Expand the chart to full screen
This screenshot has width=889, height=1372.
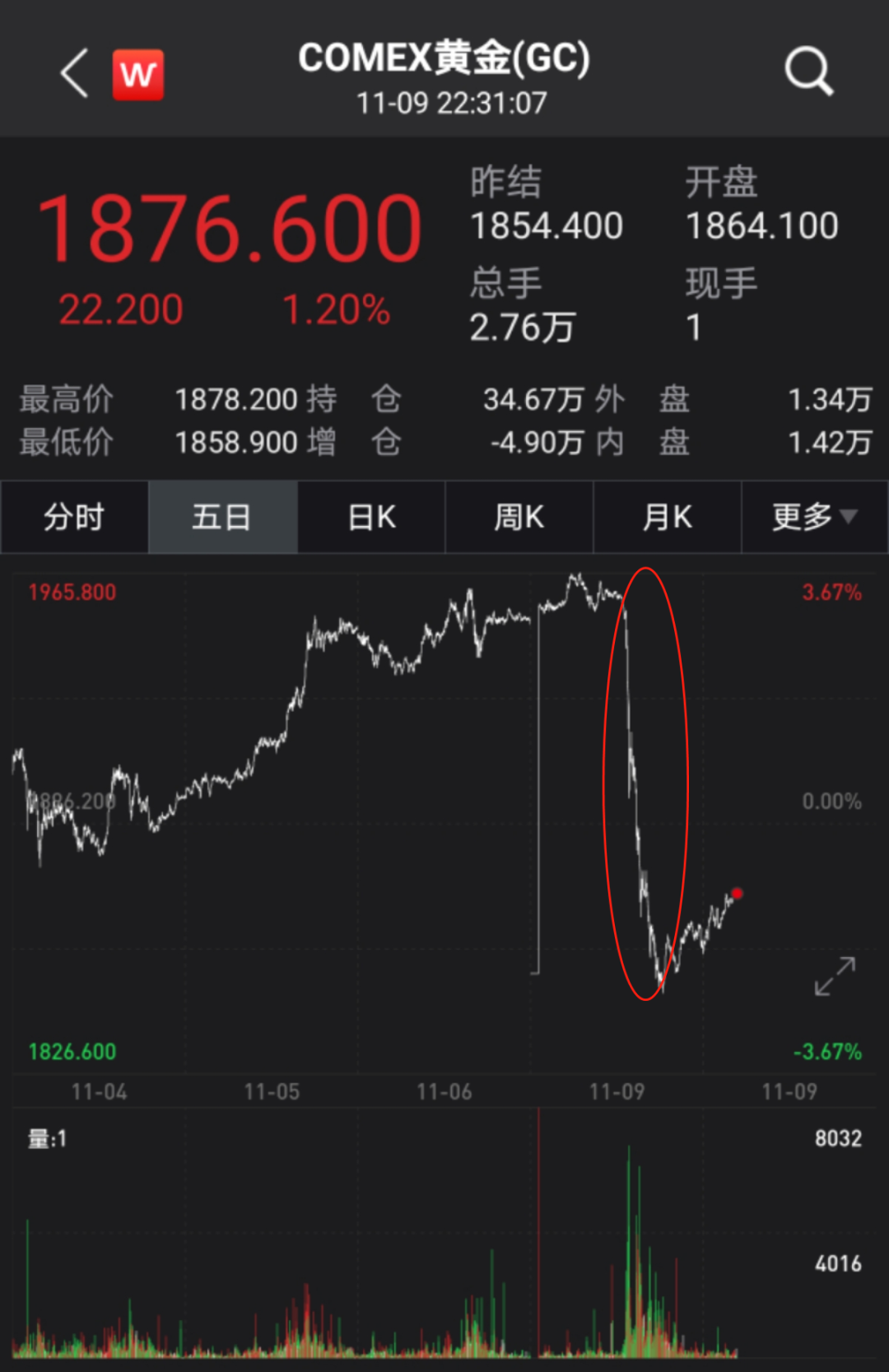click(x=835, y=976)
